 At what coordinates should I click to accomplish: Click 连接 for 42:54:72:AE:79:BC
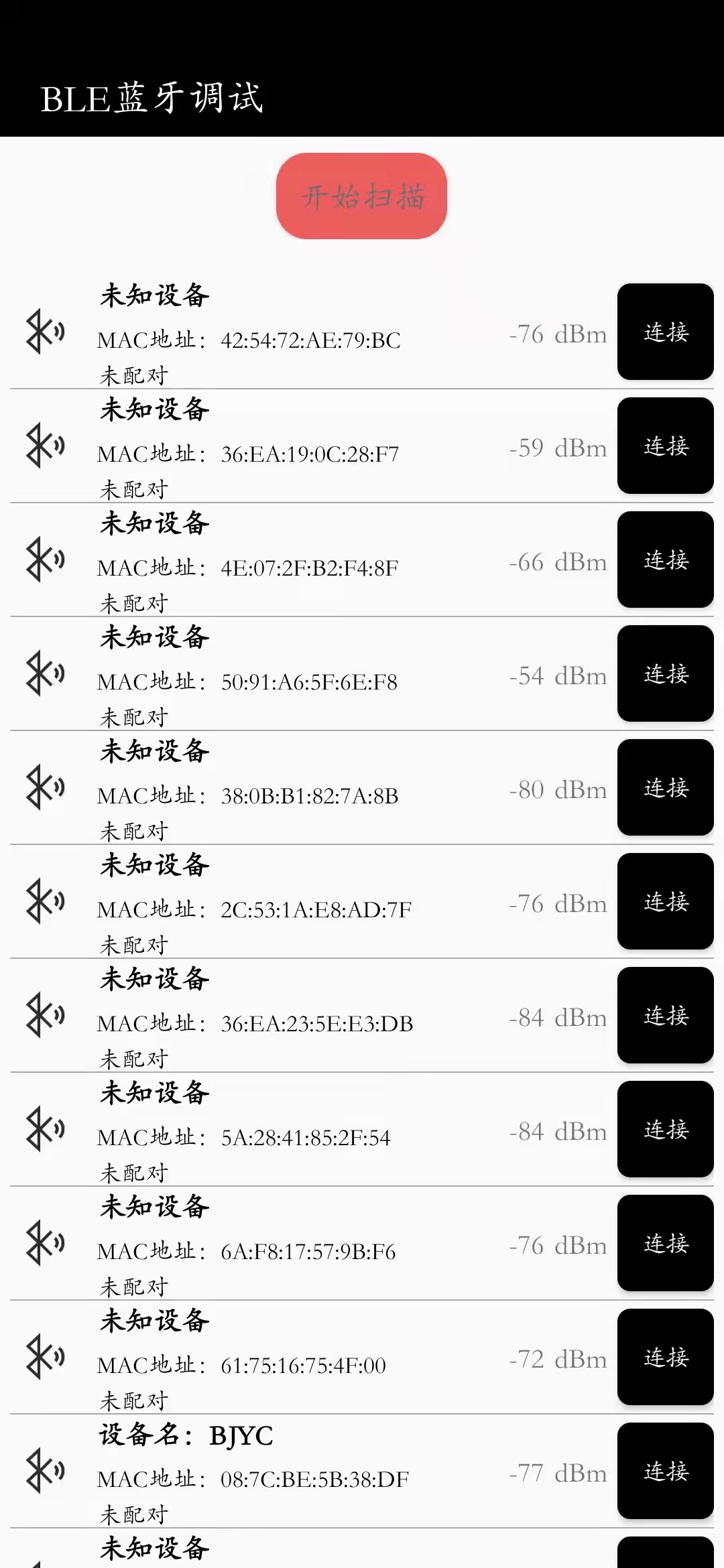tap(665, 333)
